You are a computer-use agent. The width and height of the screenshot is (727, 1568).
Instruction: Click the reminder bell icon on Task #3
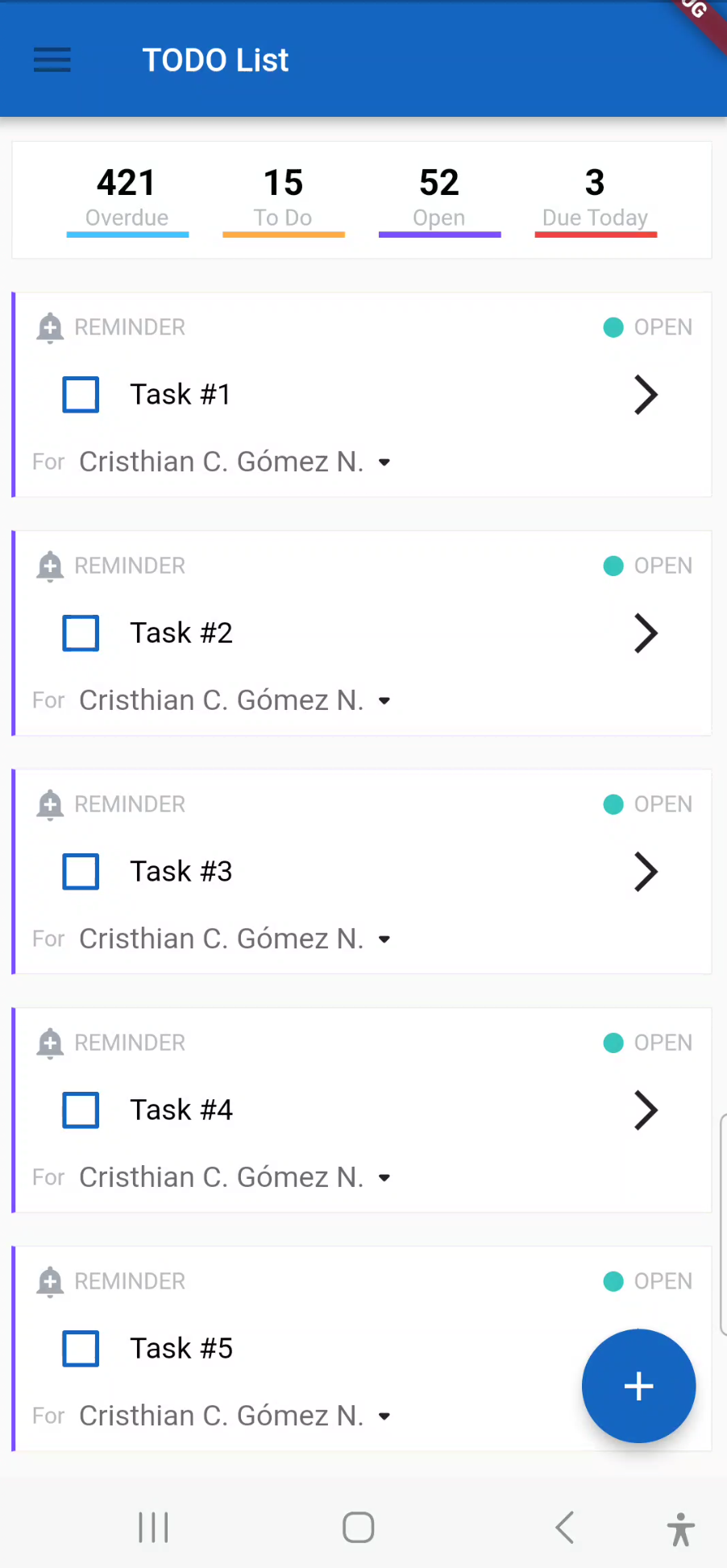[50, 804]
